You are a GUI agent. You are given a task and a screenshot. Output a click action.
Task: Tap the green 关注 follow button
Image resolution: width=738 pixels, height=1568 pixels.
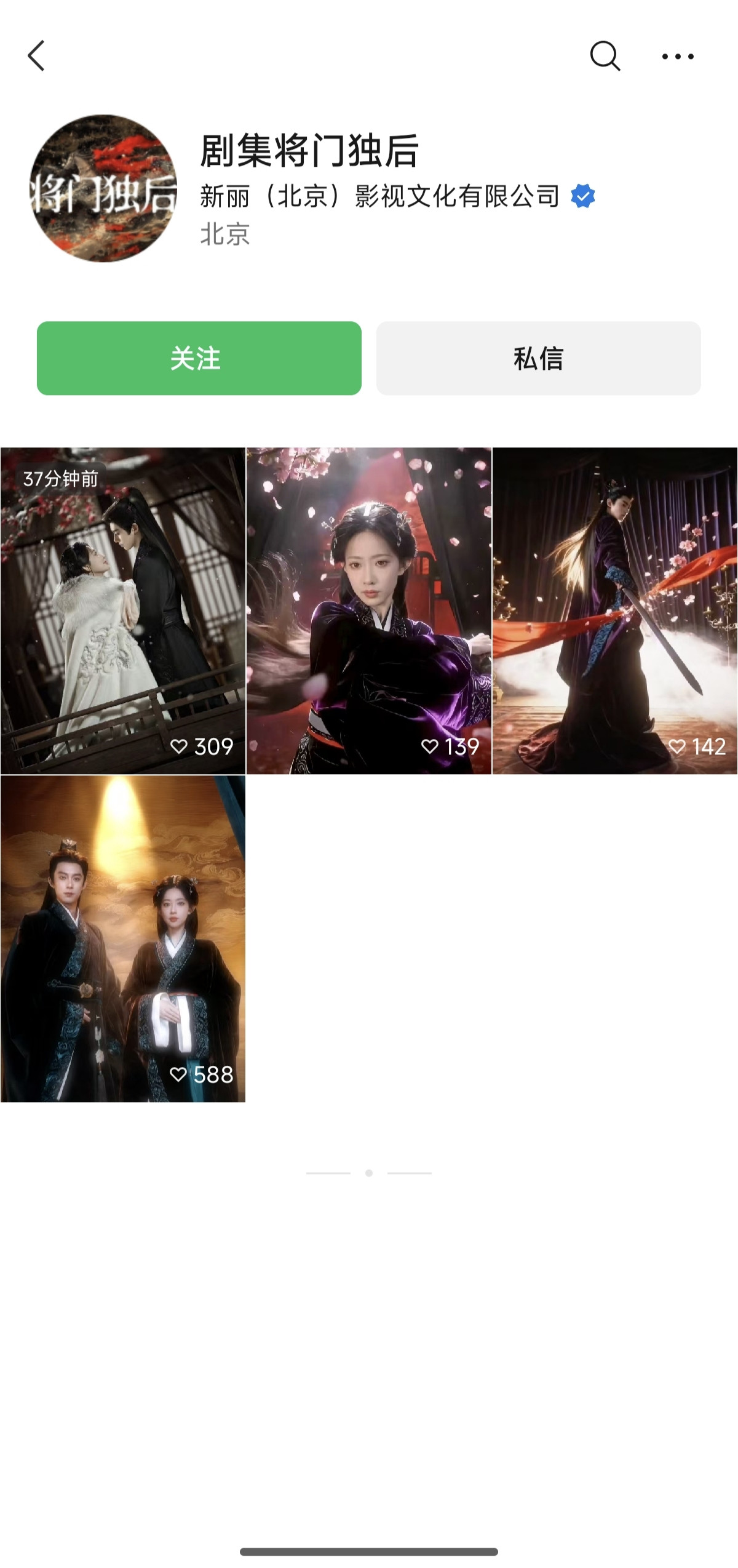[199, 358]
